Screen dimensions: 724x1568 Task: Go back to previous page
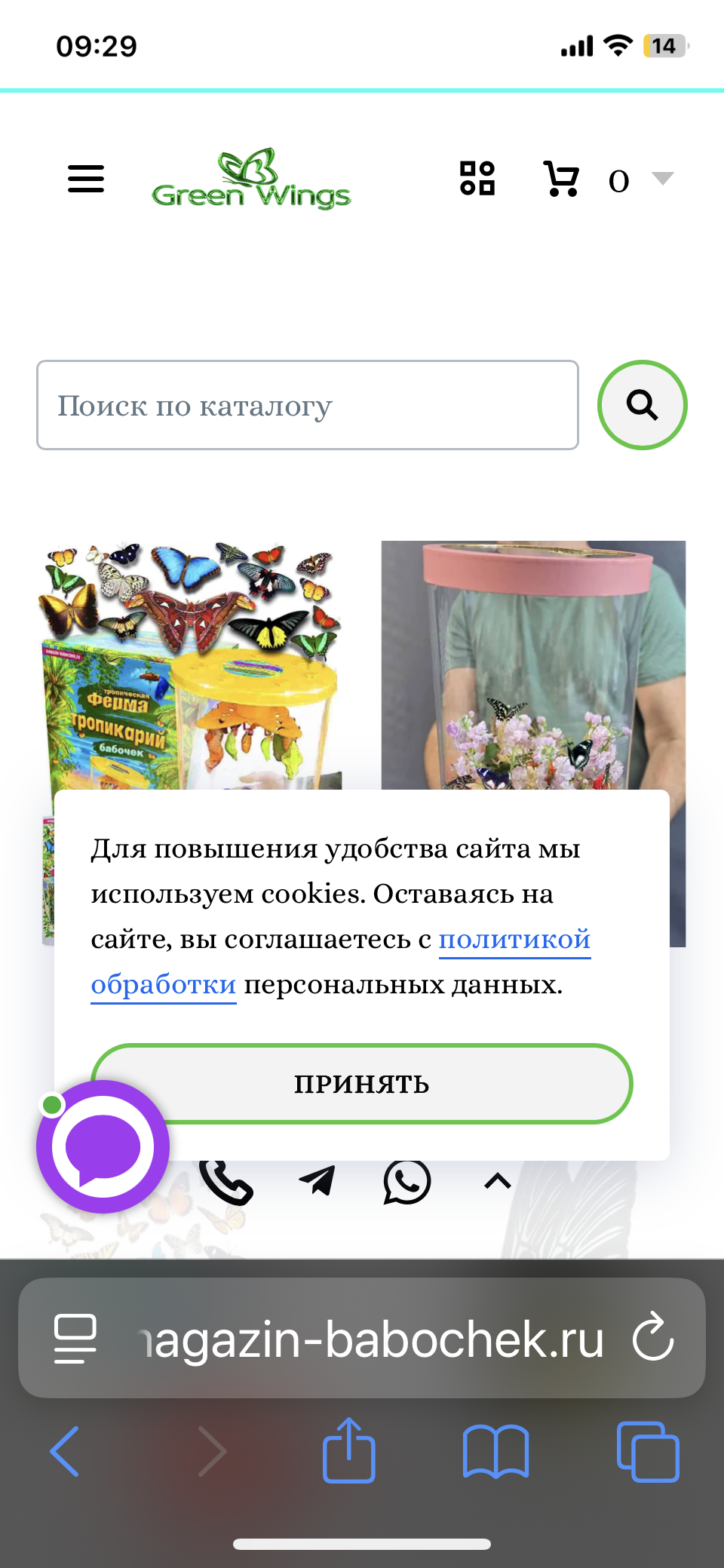click(65, 1451)
